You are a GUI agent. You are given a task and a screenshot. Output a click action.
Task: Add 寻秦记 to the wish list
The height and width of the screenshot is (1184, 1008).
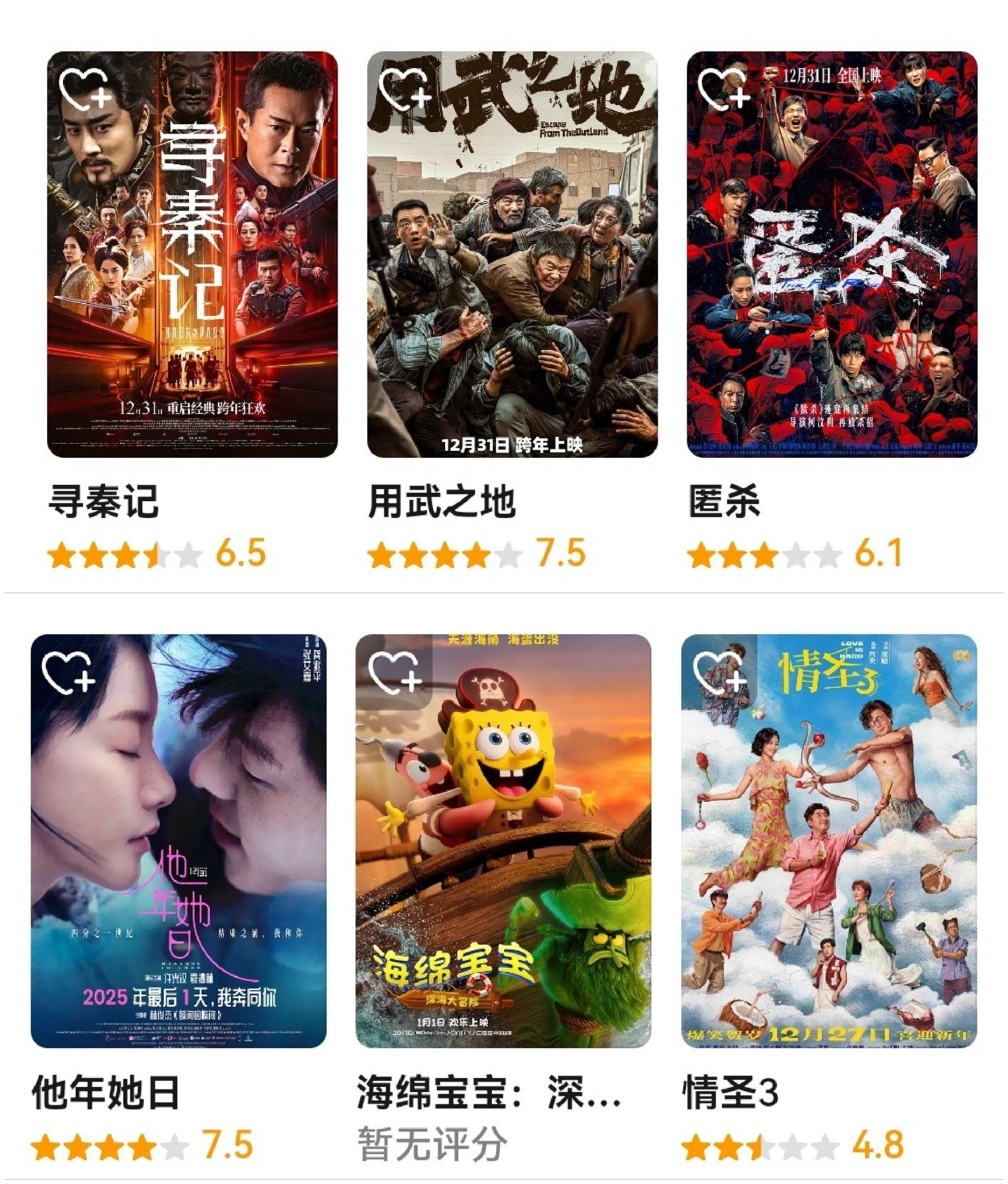(86, 90)
